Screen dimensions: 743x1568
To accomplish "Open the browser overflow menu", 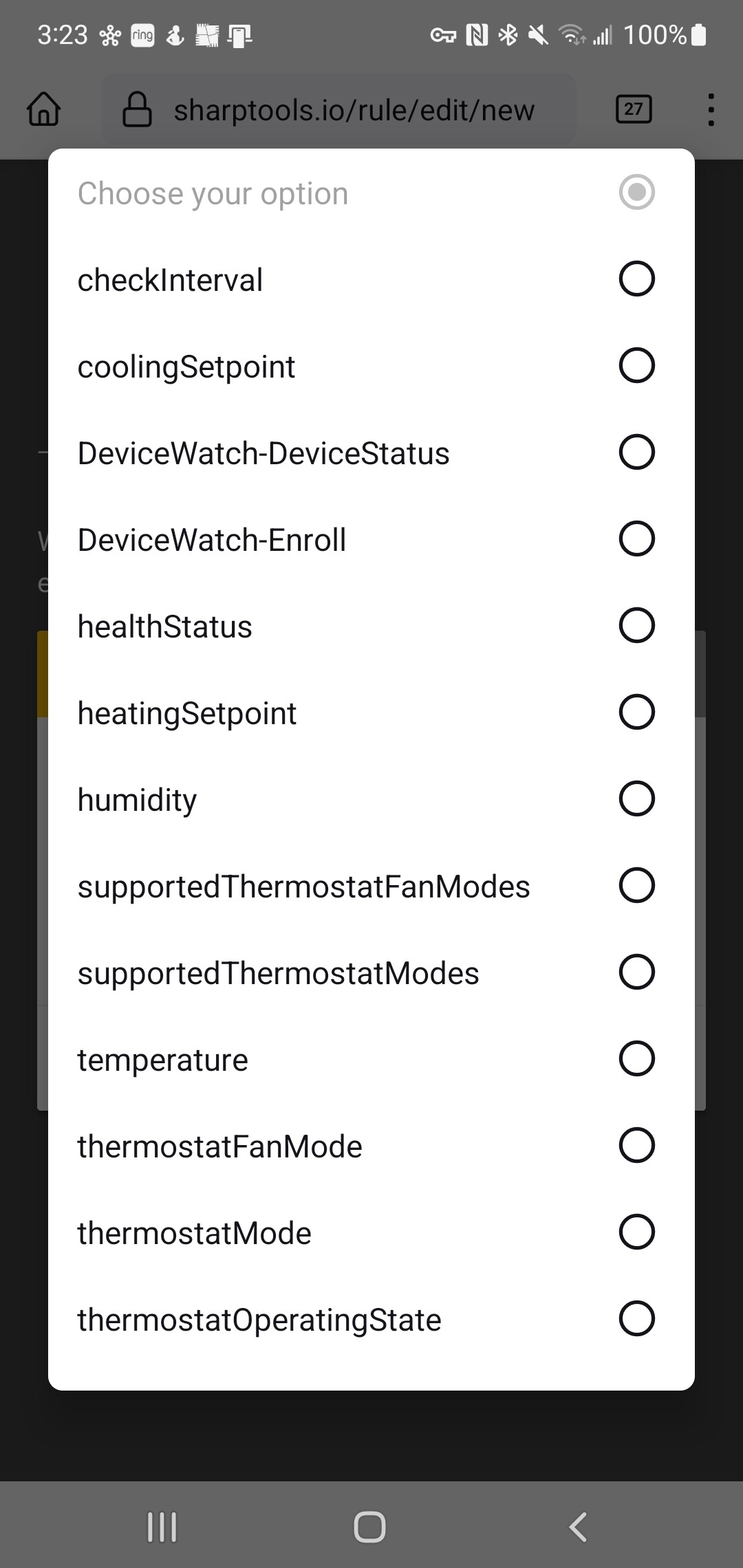I will pos(711,110).
